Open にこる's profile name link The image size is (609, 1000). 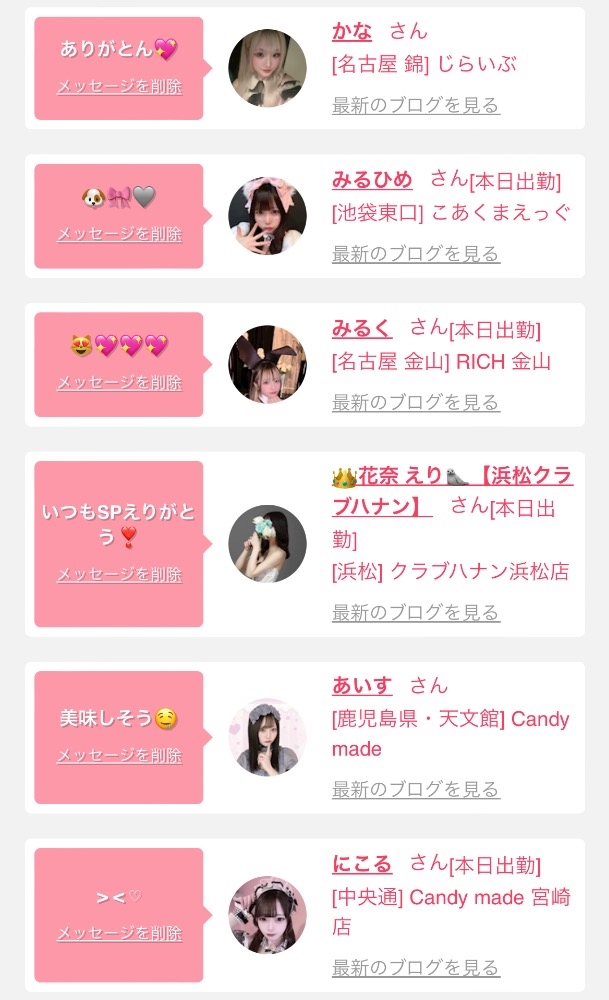pos(362,864)
